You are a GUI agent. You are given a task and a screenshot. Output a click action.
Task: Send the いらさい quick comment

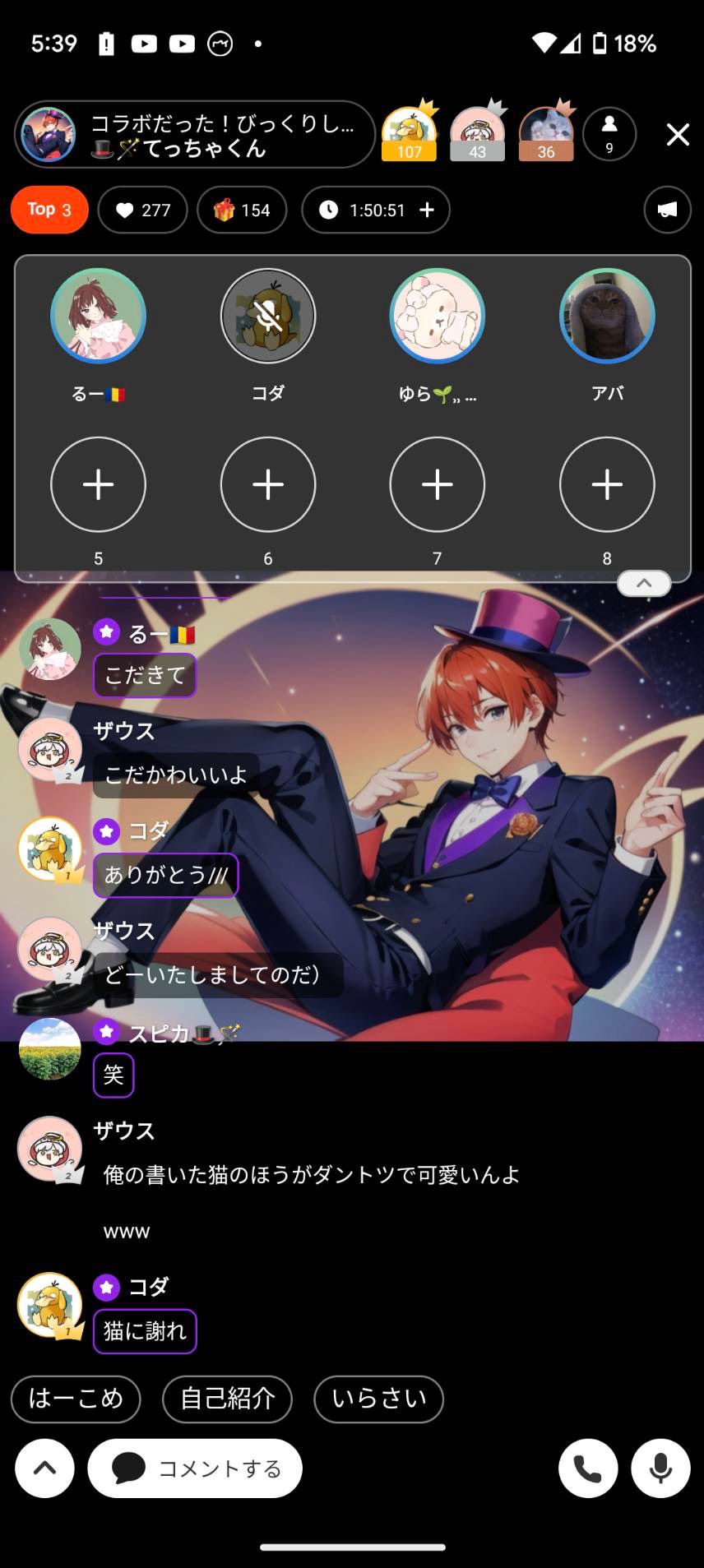(378, 1399)
